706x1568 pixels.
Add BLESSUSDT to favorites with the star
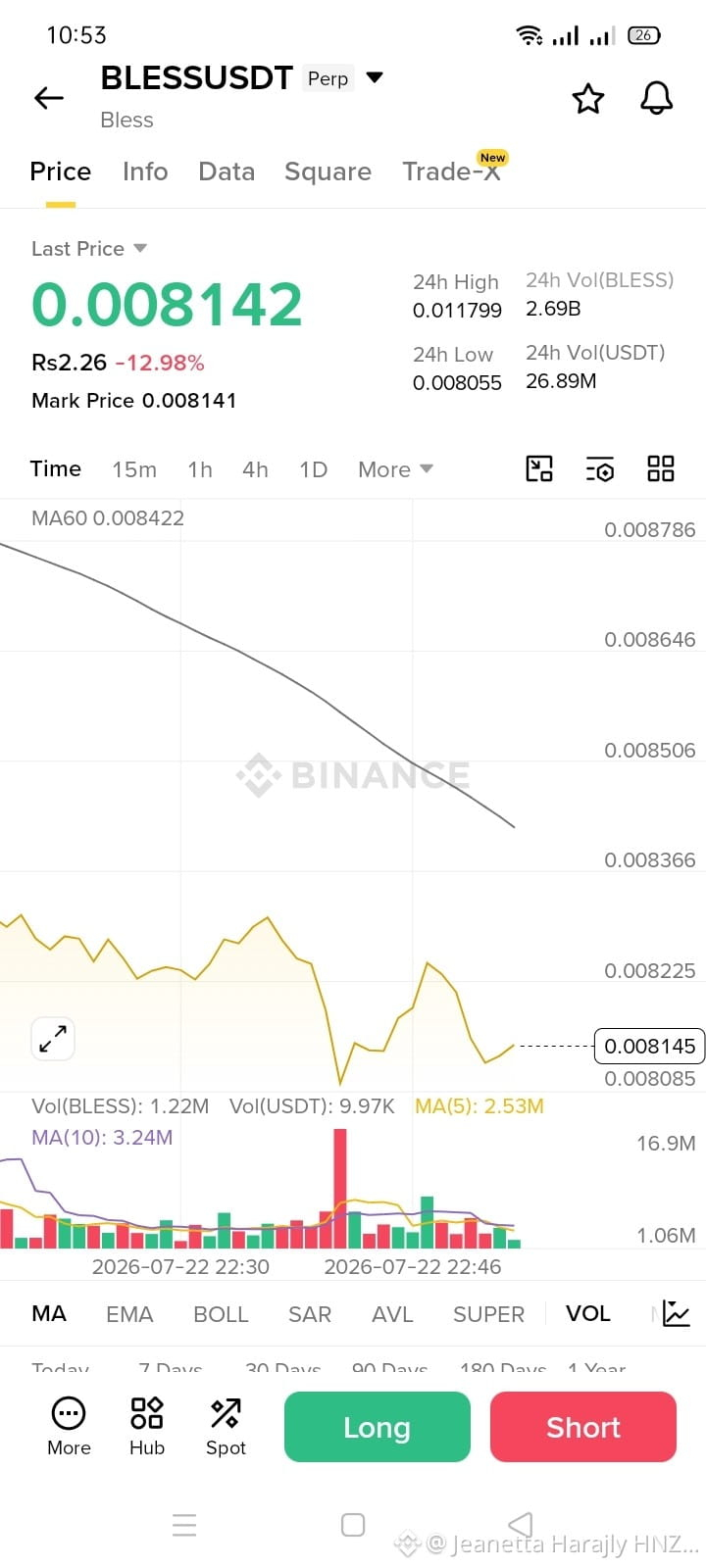pyautogui.click(x=588, y=98)
